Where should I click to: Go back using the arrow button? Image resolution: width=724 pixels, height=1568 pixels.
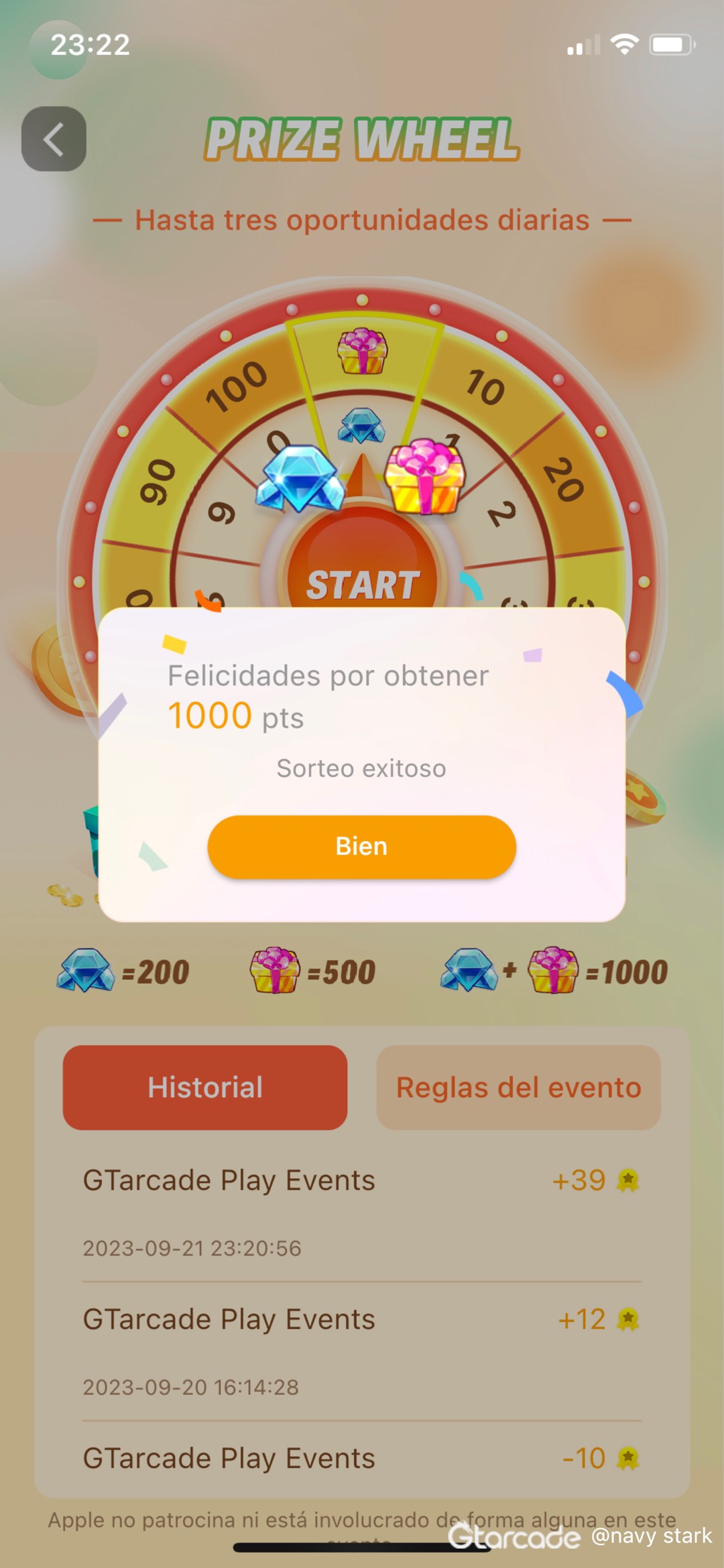coord(54,139)
